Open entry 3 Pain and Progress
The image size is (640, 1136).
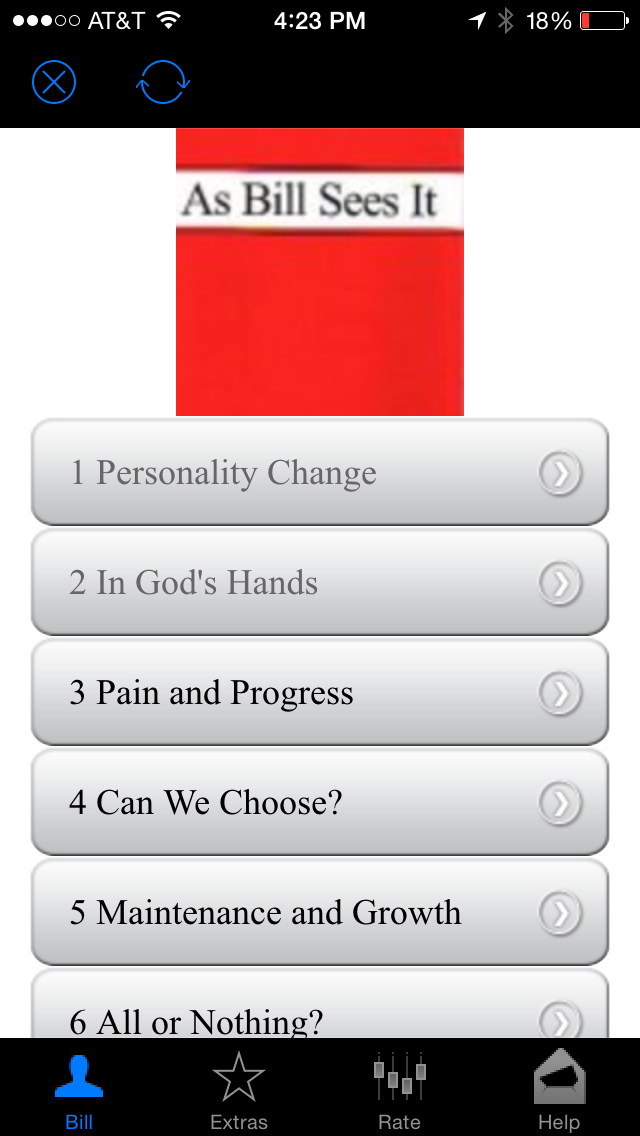pos(320,692)
